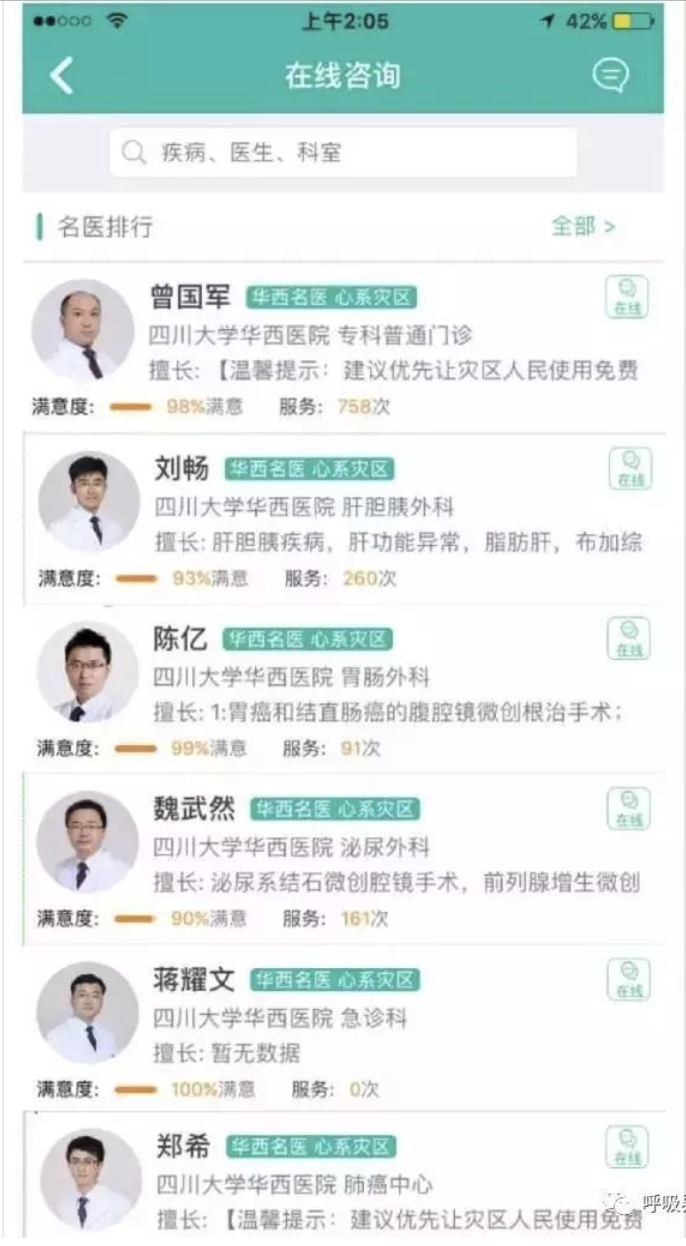The width and height of the screenshot is (686, 1246).
Task: Start online consult with 郑希
Action: [627, 1147]
